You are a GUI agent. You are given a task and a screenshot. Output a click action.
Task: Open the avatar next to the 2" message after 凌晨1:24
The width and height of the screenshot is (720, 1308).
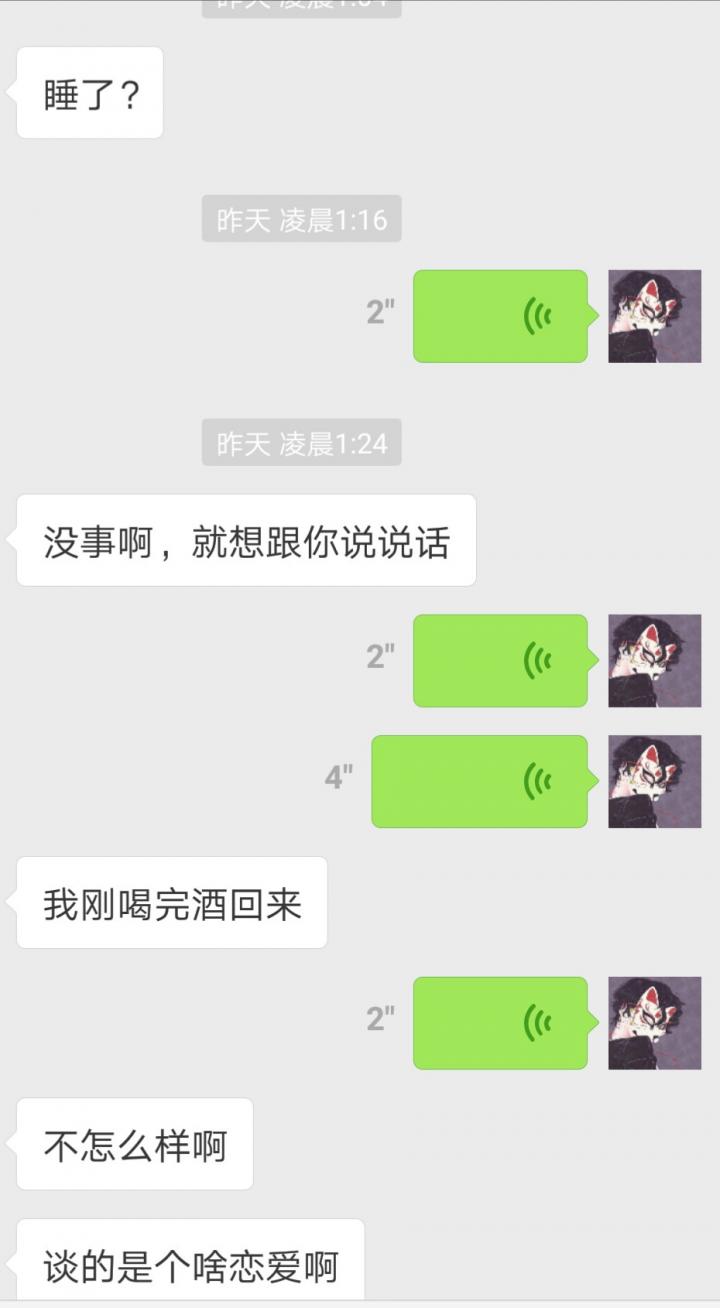coord(655,659)
